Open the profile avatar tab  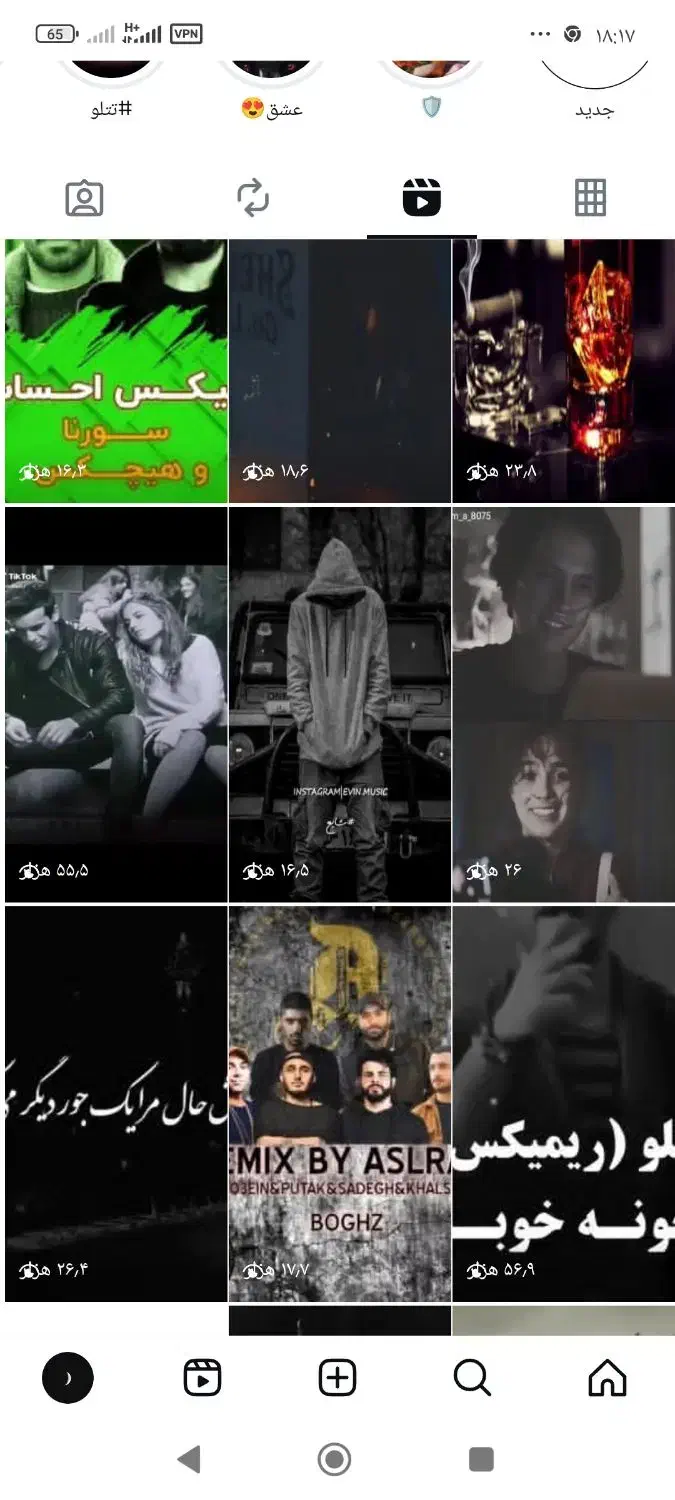[x=67, y=1378]
